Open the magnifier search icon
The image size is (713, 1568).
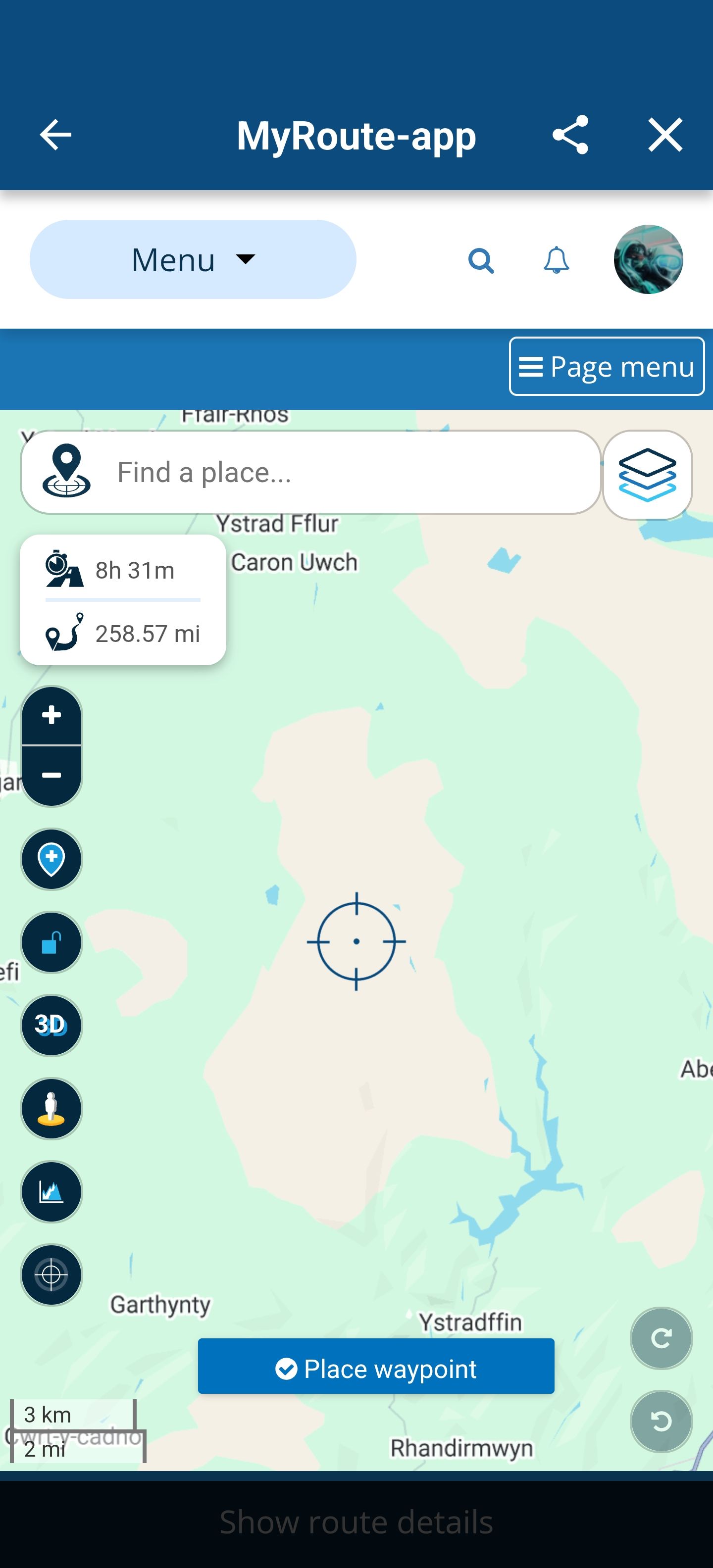(480, 261)
